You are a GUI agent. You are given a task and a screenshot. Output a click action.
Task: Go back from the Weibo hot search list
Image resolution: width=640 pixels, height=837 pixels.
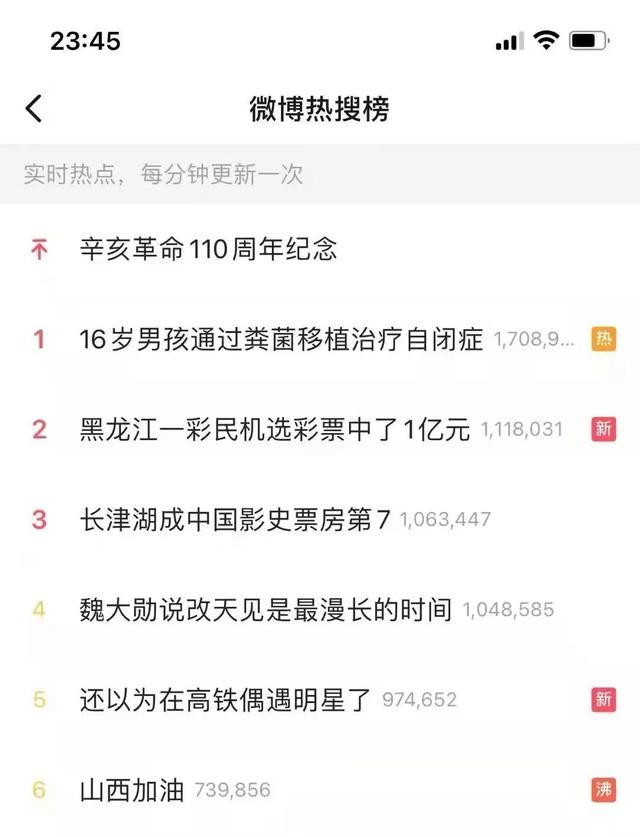click(34, 108)
